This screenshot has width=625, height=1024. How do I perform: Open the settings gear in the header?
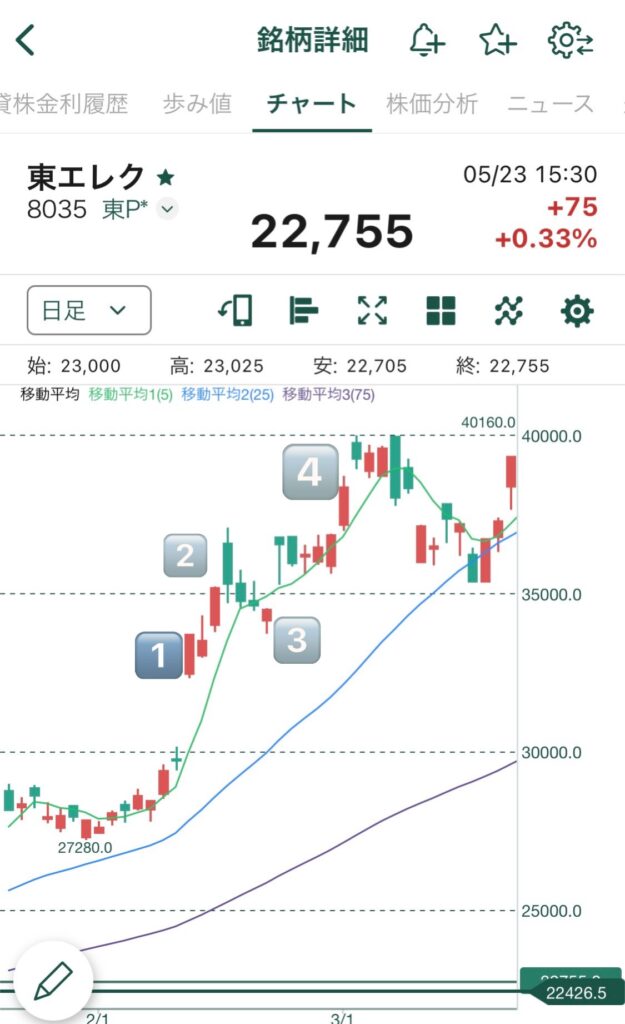(570, 40)
